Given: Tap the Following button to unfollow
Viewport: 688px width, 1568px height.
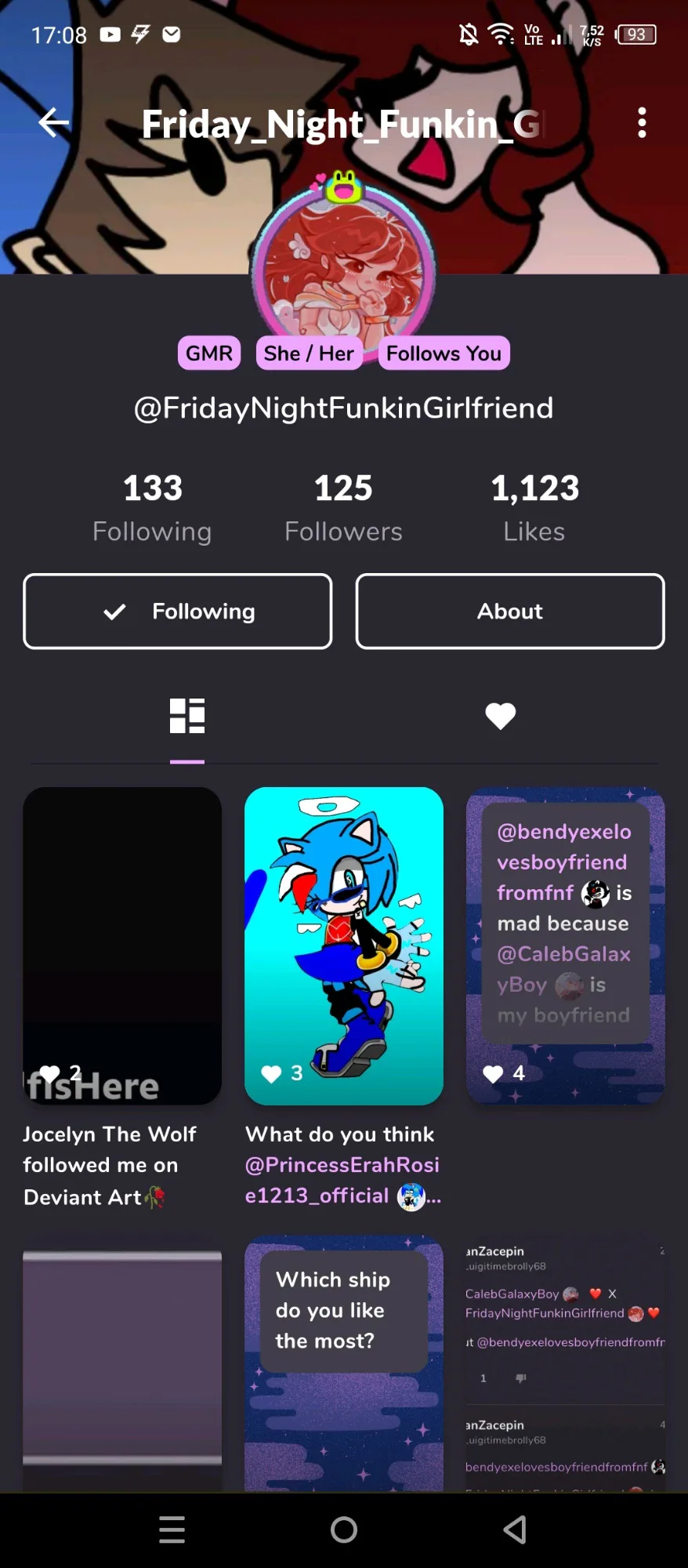Looking at the screenshot, I should [x=178, y=612].
